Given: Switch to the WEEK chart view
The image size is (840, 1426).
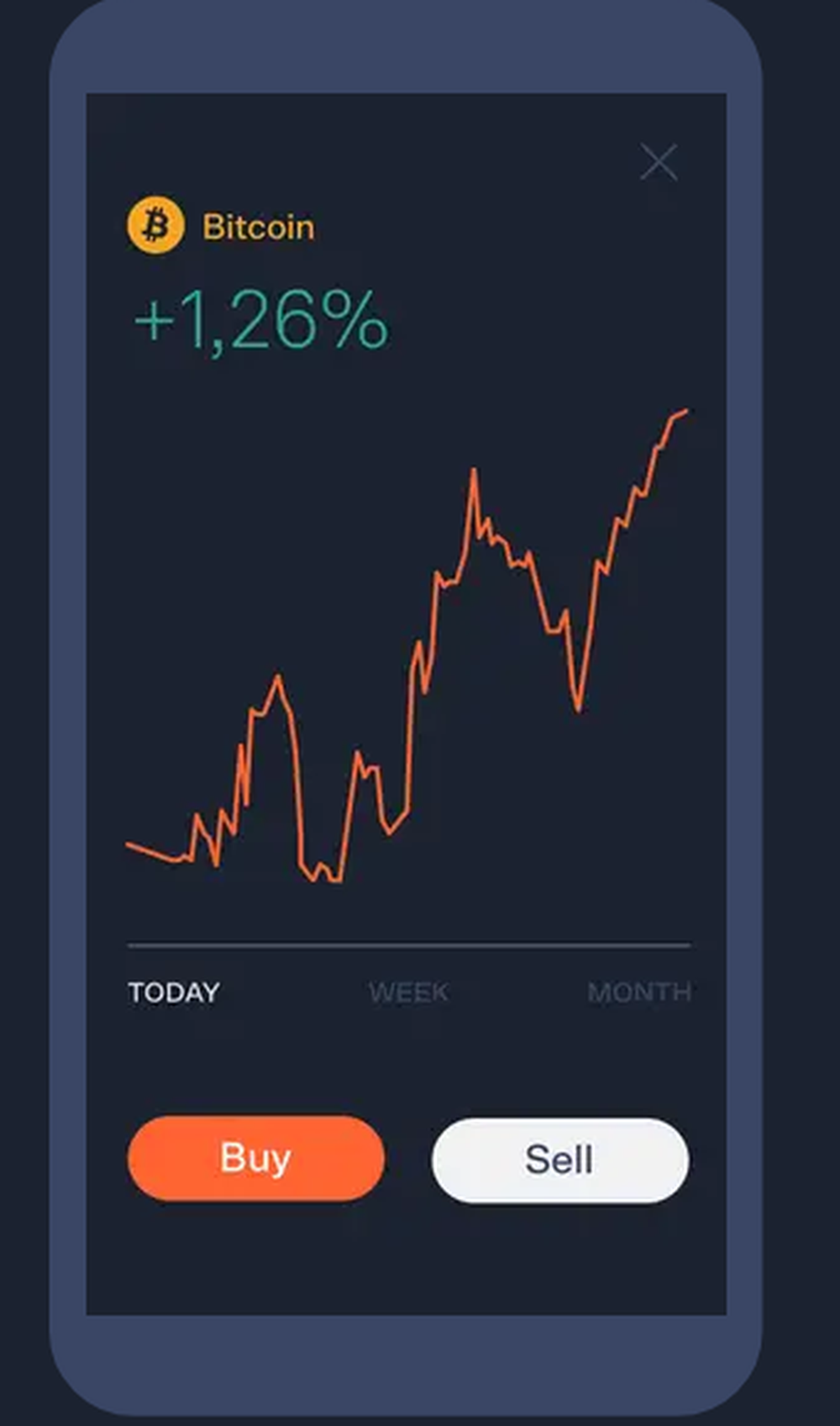Looking at the screenshot, I should [409, 992].
